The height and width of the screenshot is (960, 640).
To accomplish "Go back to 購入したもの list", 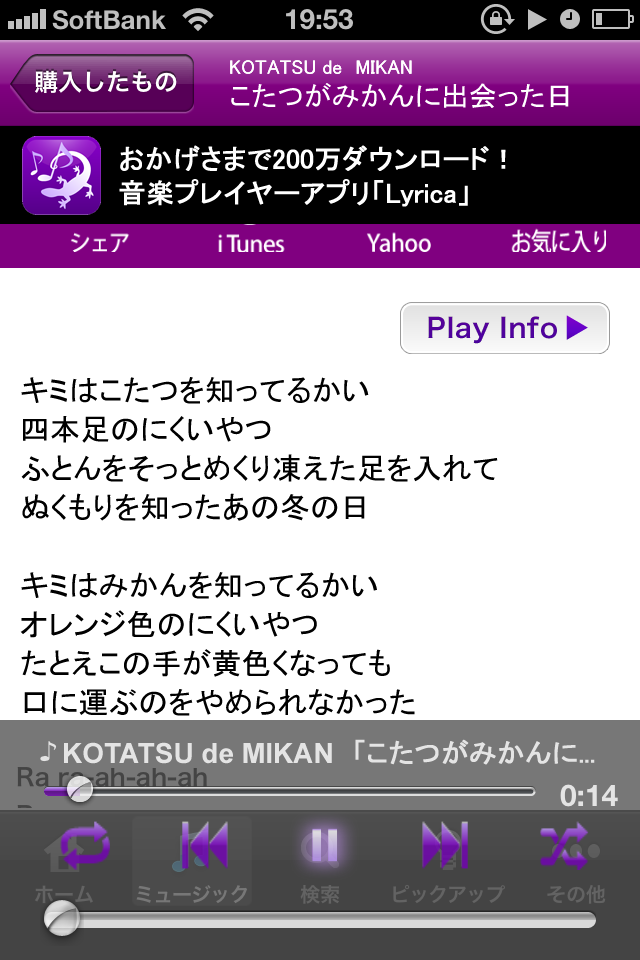I will (103, 82).
